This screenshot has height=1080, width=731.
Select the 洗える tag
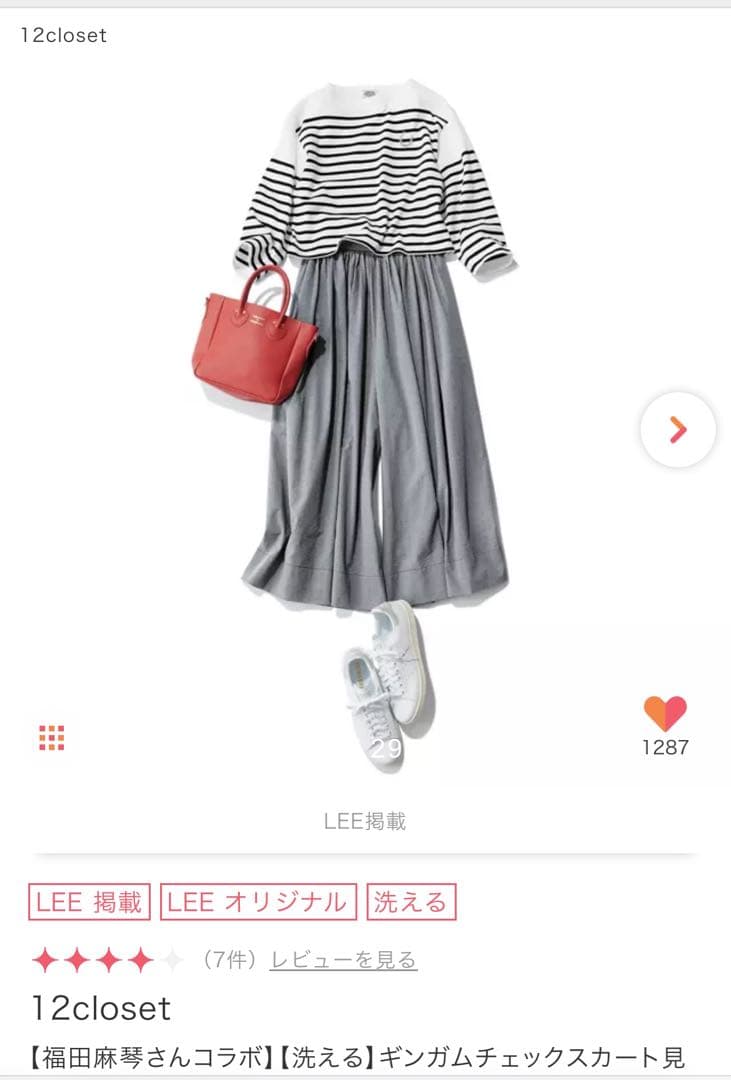point(411,902)
